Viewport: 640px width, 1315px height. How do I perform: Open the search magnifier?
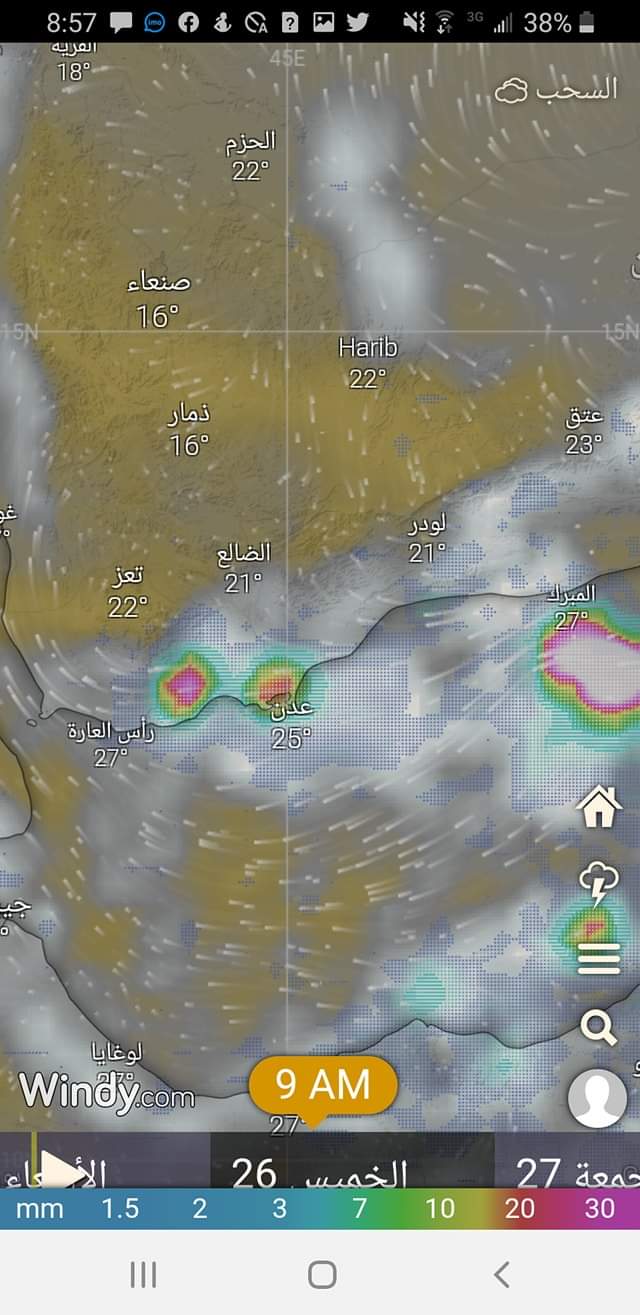pos(598,1027)
